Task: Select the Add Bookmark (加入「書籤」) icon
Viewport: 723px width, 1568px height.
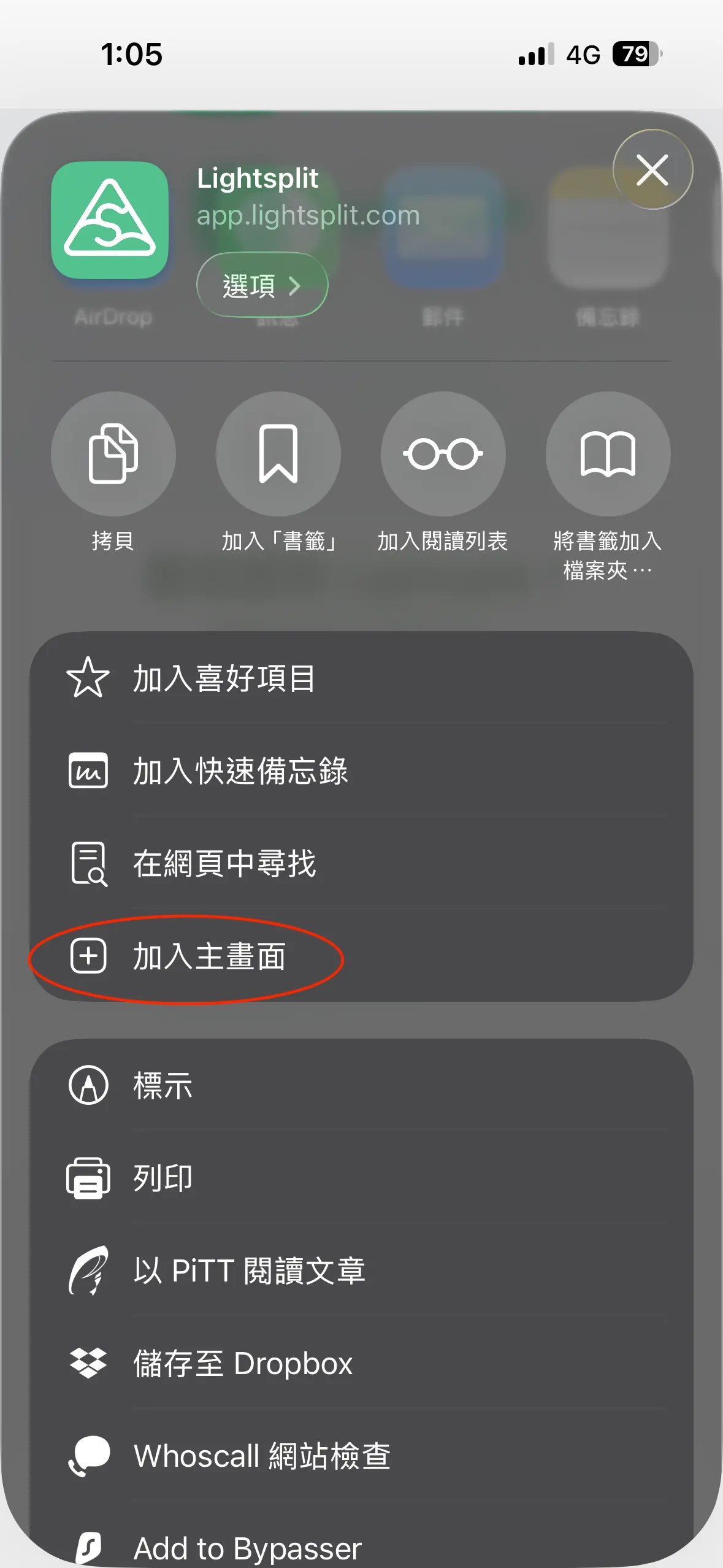Action: 279,453
